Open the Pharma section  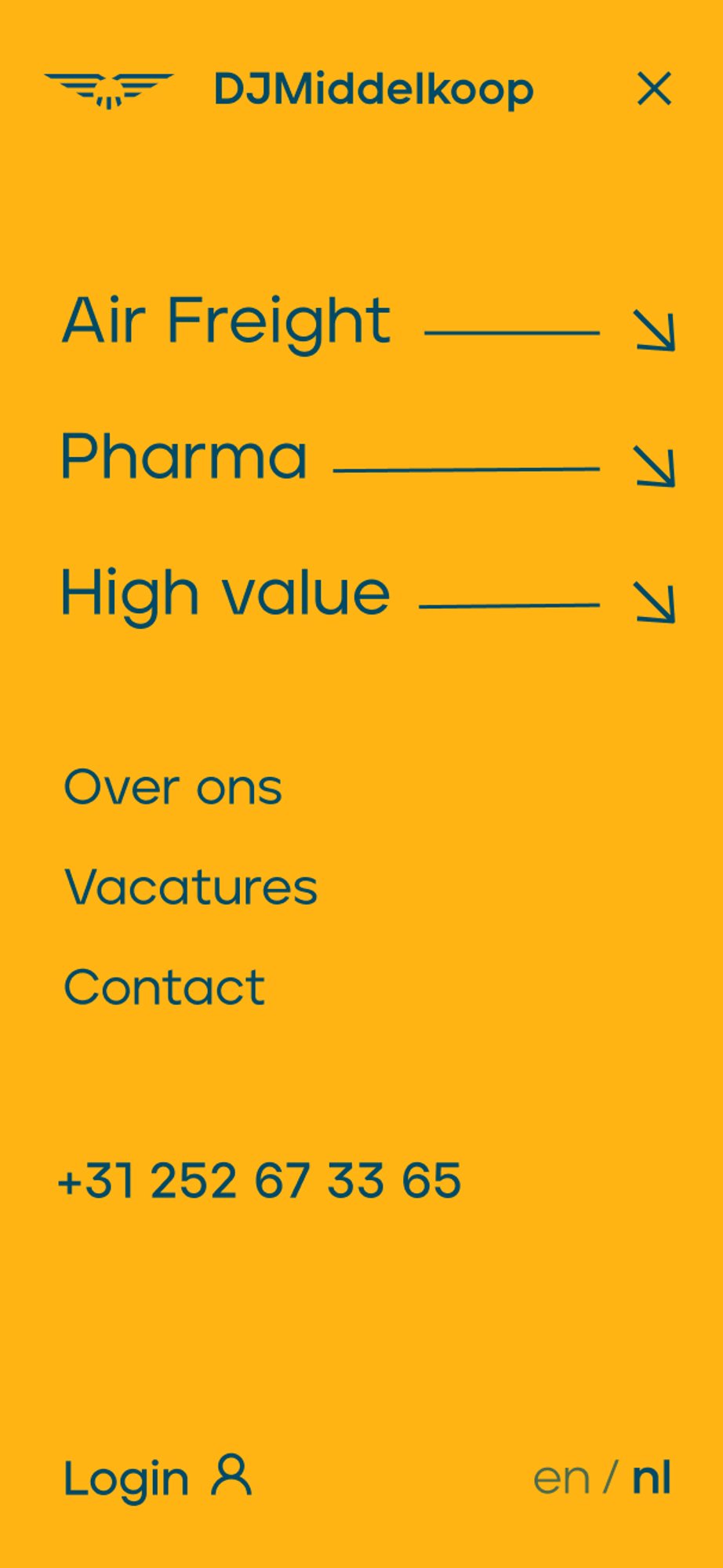click(x=185, y=457)
